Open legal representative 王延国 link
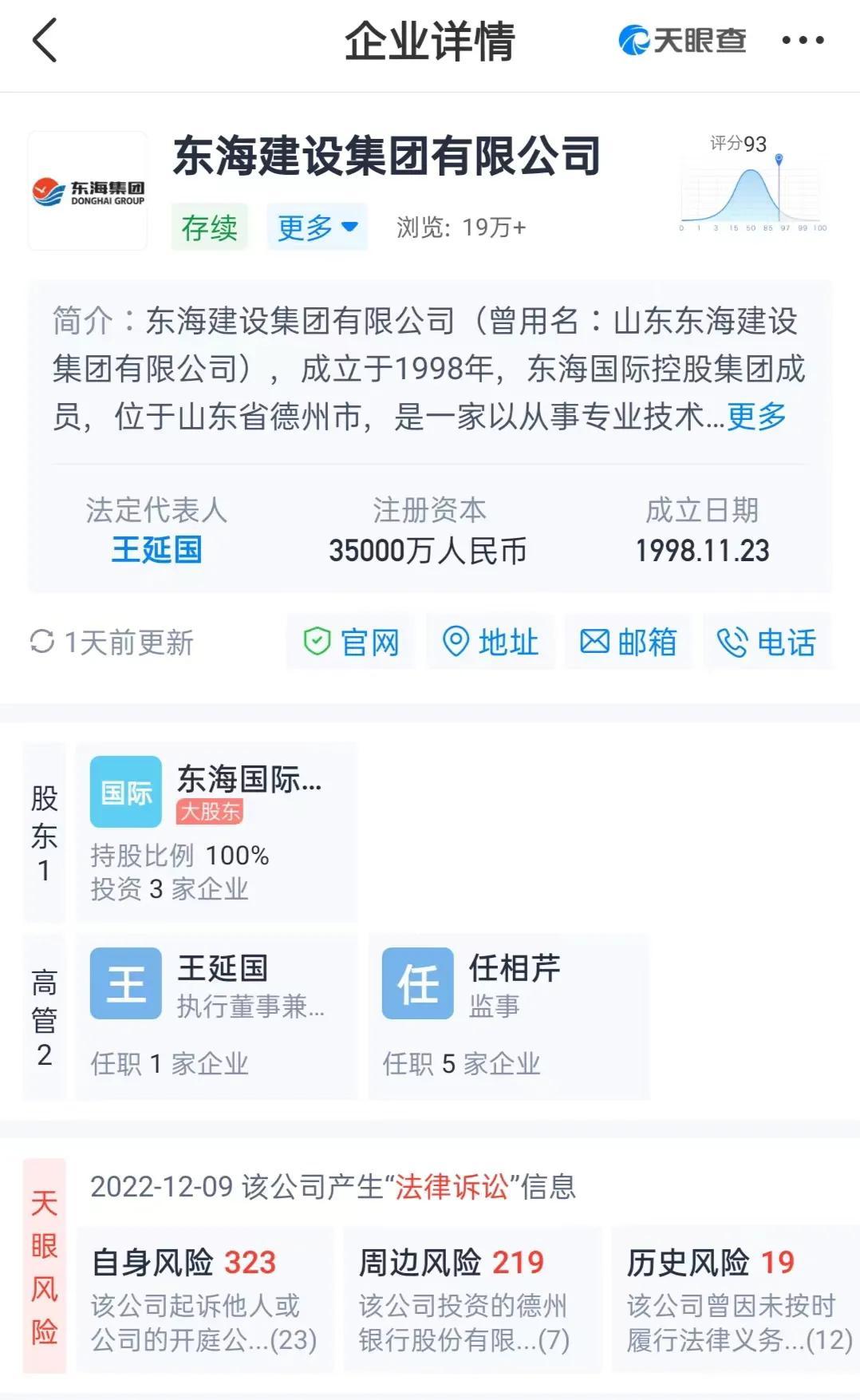Viewport: 860px width, 1400px height. click(x=156, y=550)
